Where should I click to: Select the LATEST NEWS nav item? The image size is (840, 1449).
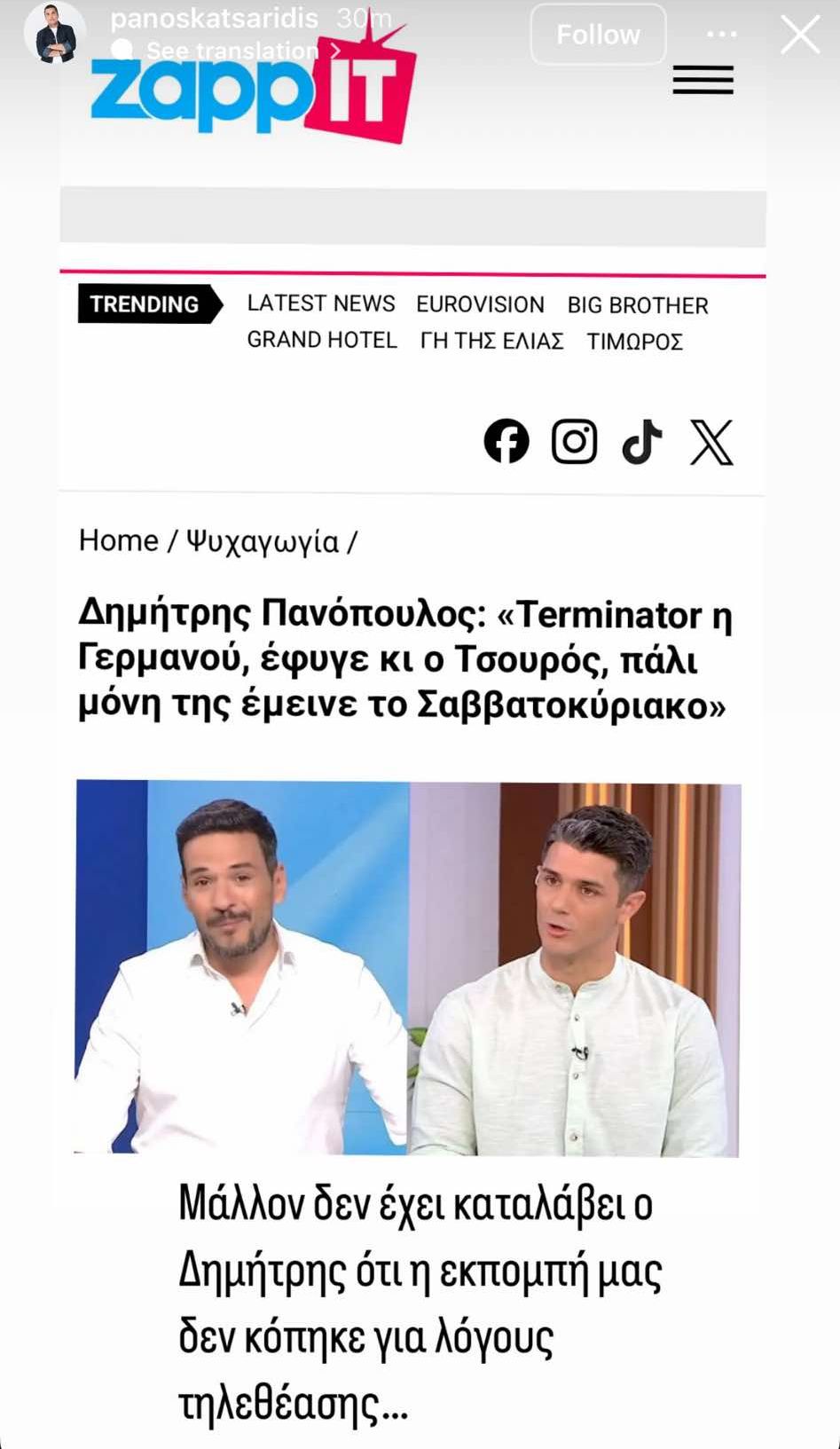click(x=321, y=303)
